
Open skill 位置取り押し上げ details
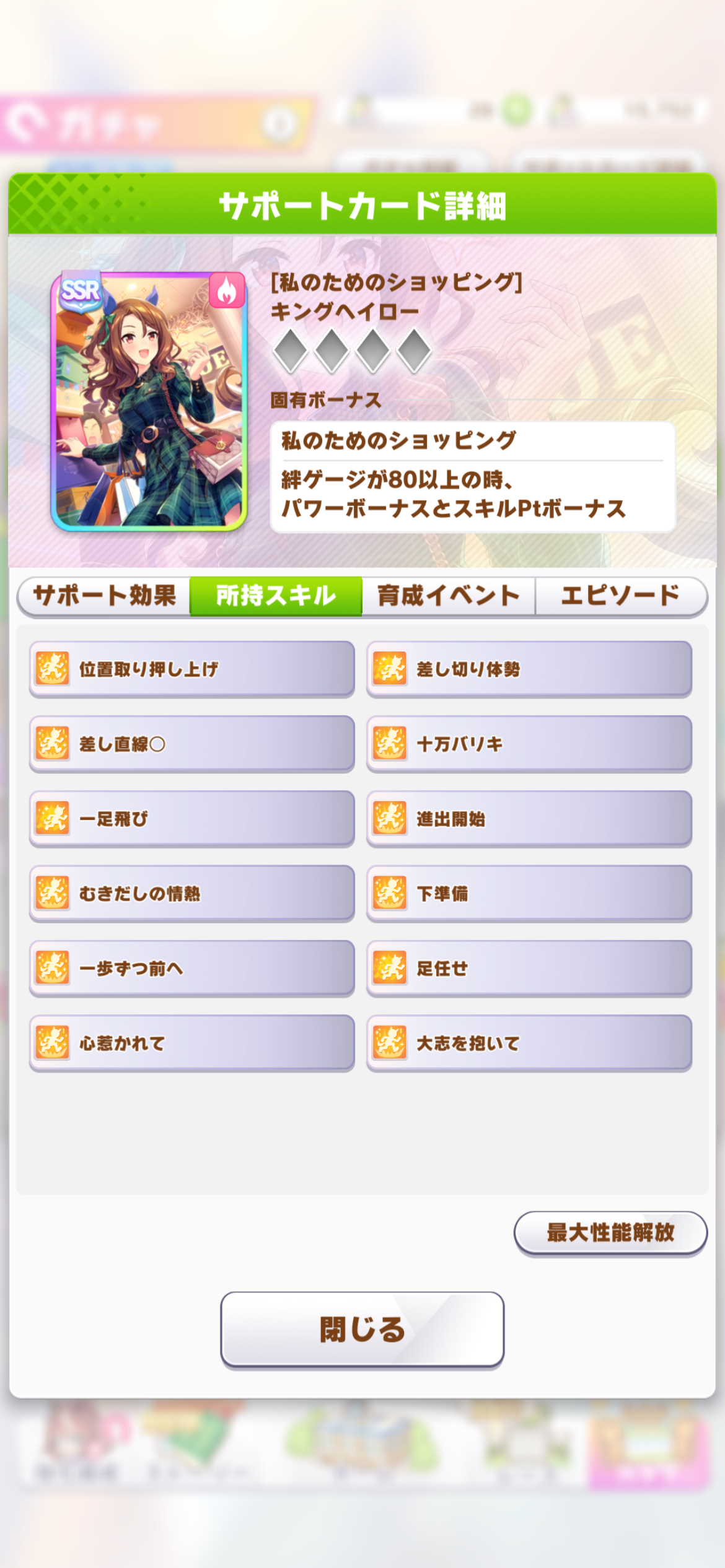tap(191, 669)
